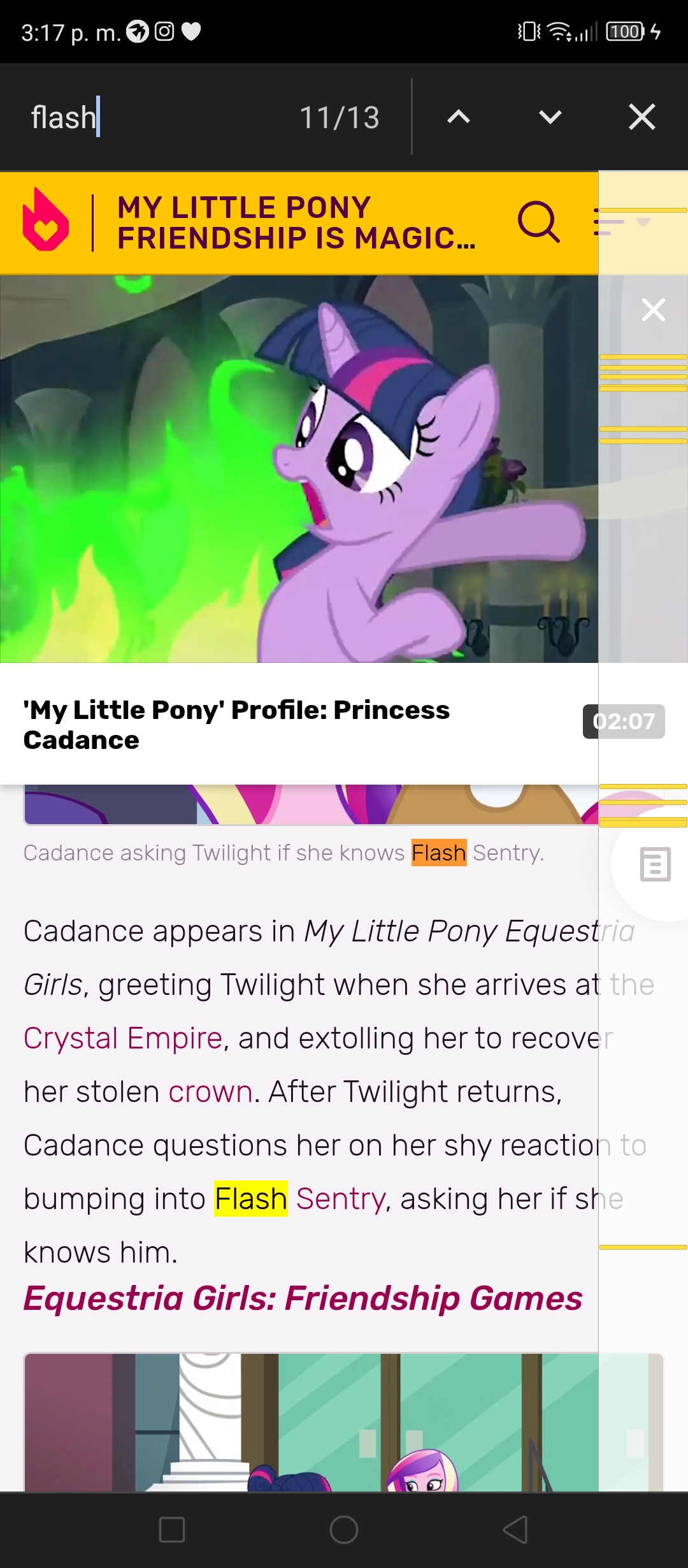This screenshot has width=688, height=1568.
Task: Go to previous find match
Action: 459,117
